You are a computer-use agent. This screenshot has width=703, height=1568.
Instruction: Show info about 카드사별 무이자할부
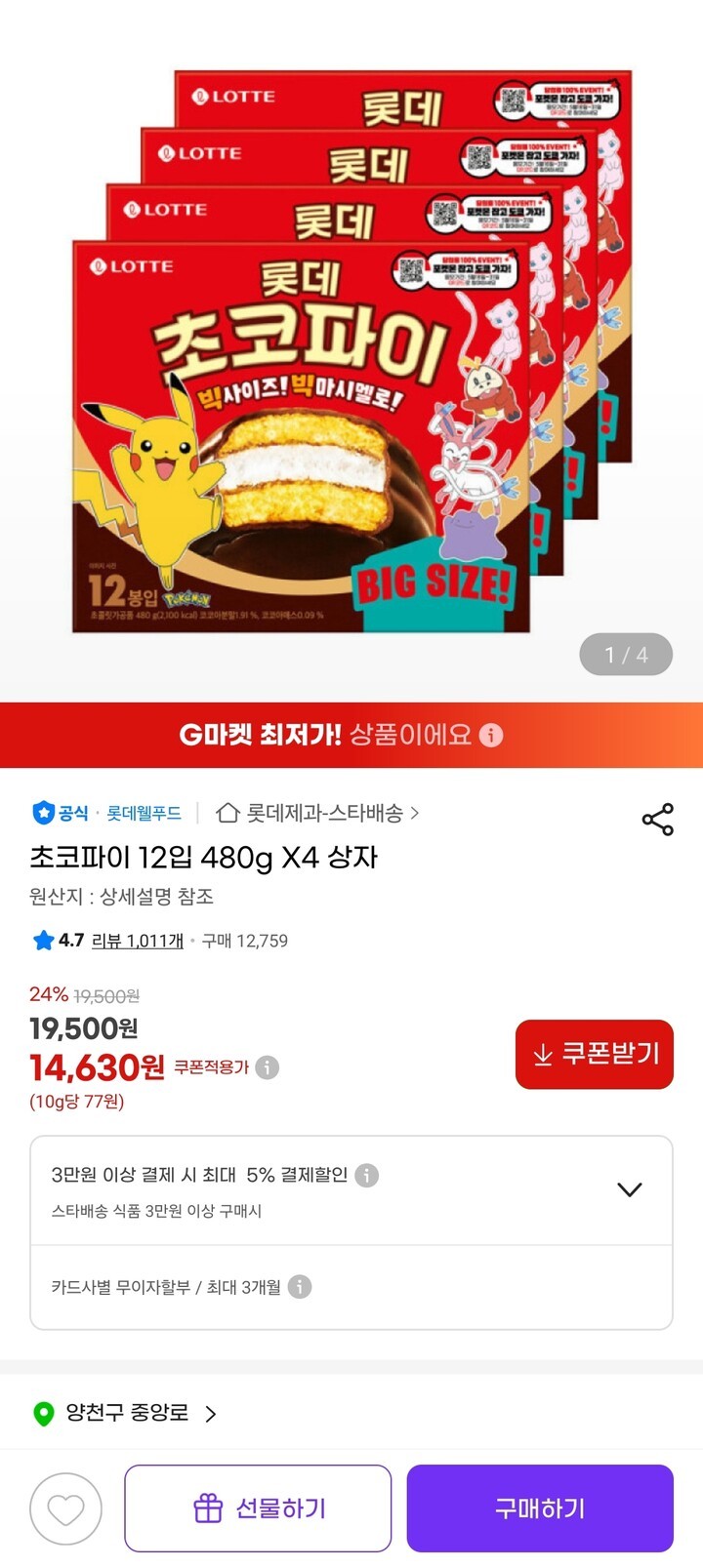(300, 1287)
